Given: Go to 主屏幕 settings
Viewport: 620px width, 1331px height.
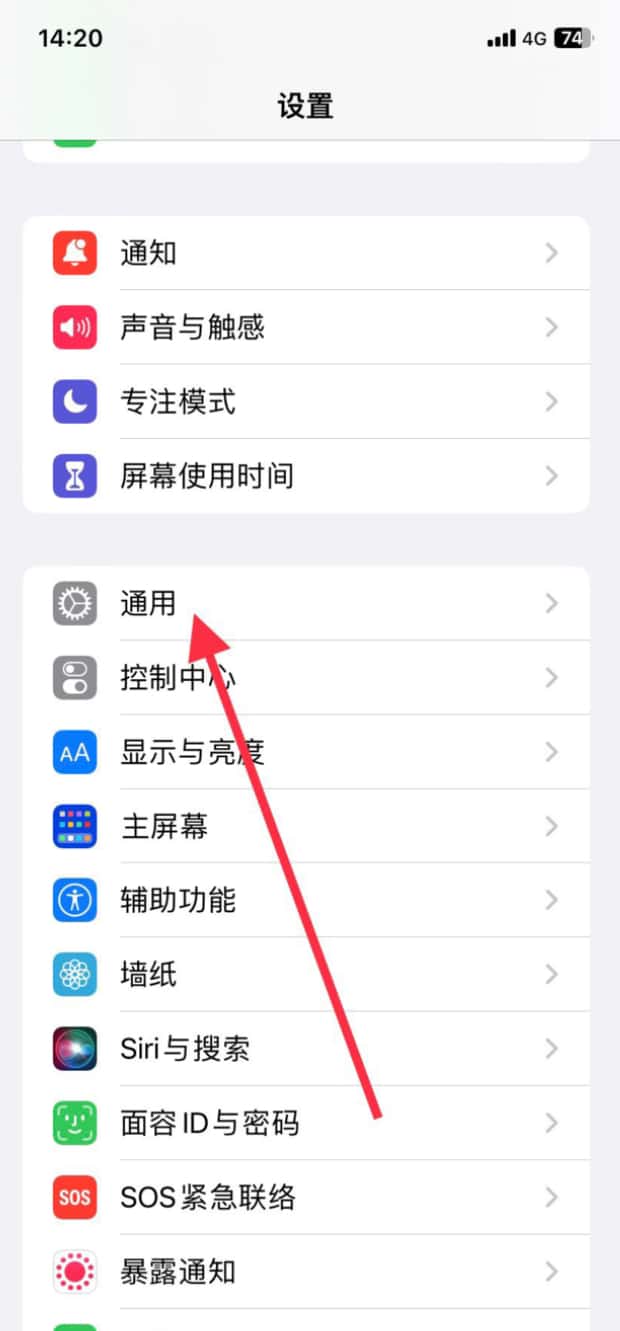Looking at the screenshot, I should (306, 826).
